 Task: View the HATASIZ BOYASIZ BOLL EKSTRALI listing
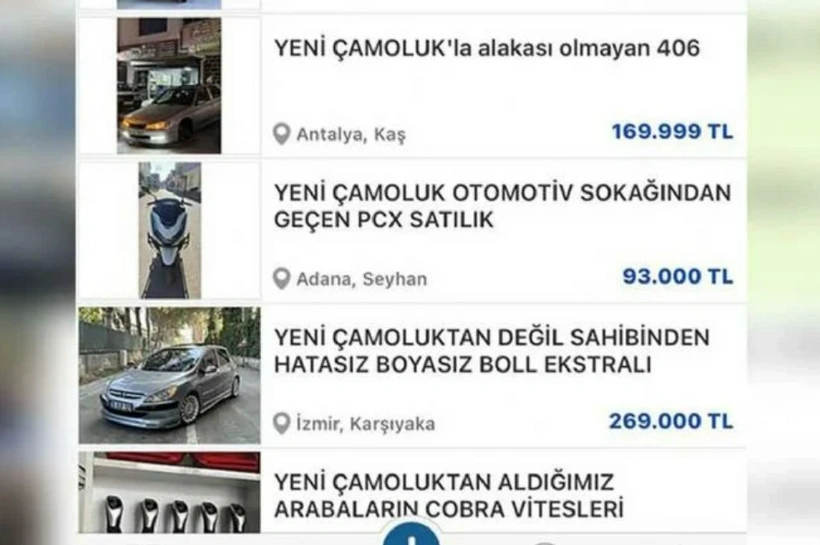(x=491, y=351)
